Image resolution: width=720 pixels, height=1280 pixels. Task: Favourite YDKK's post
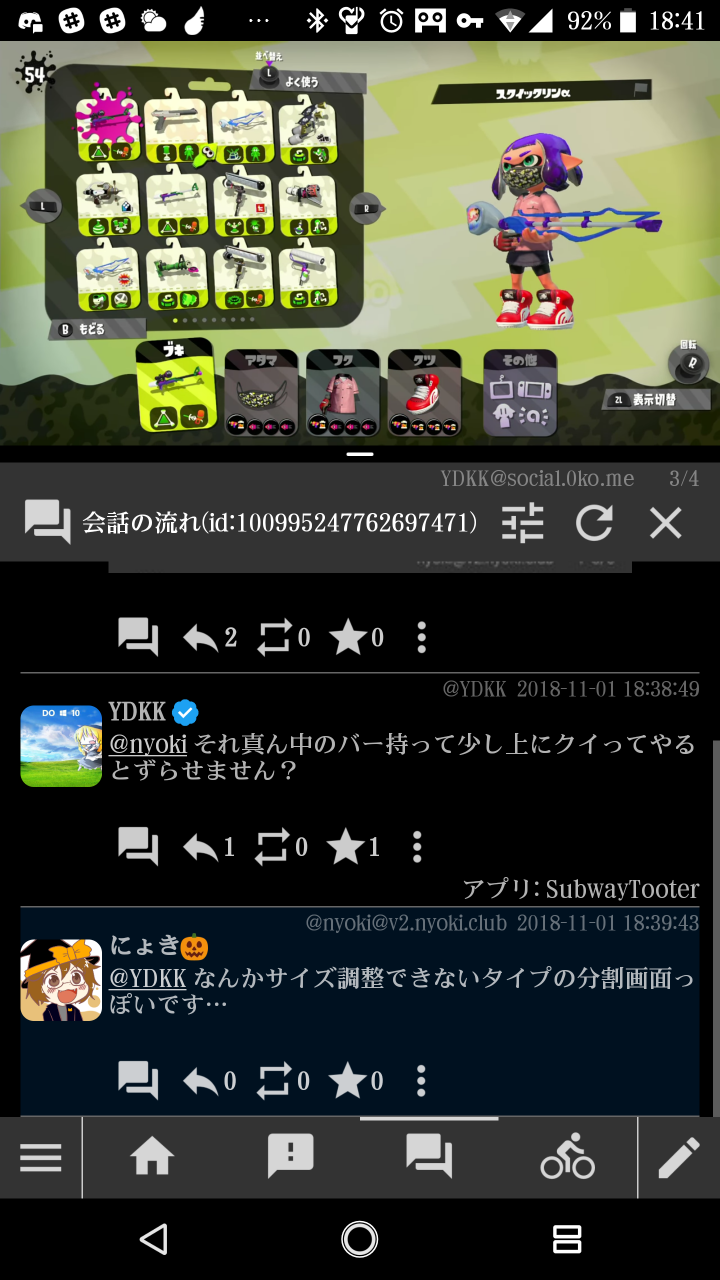tap(354, 847)
